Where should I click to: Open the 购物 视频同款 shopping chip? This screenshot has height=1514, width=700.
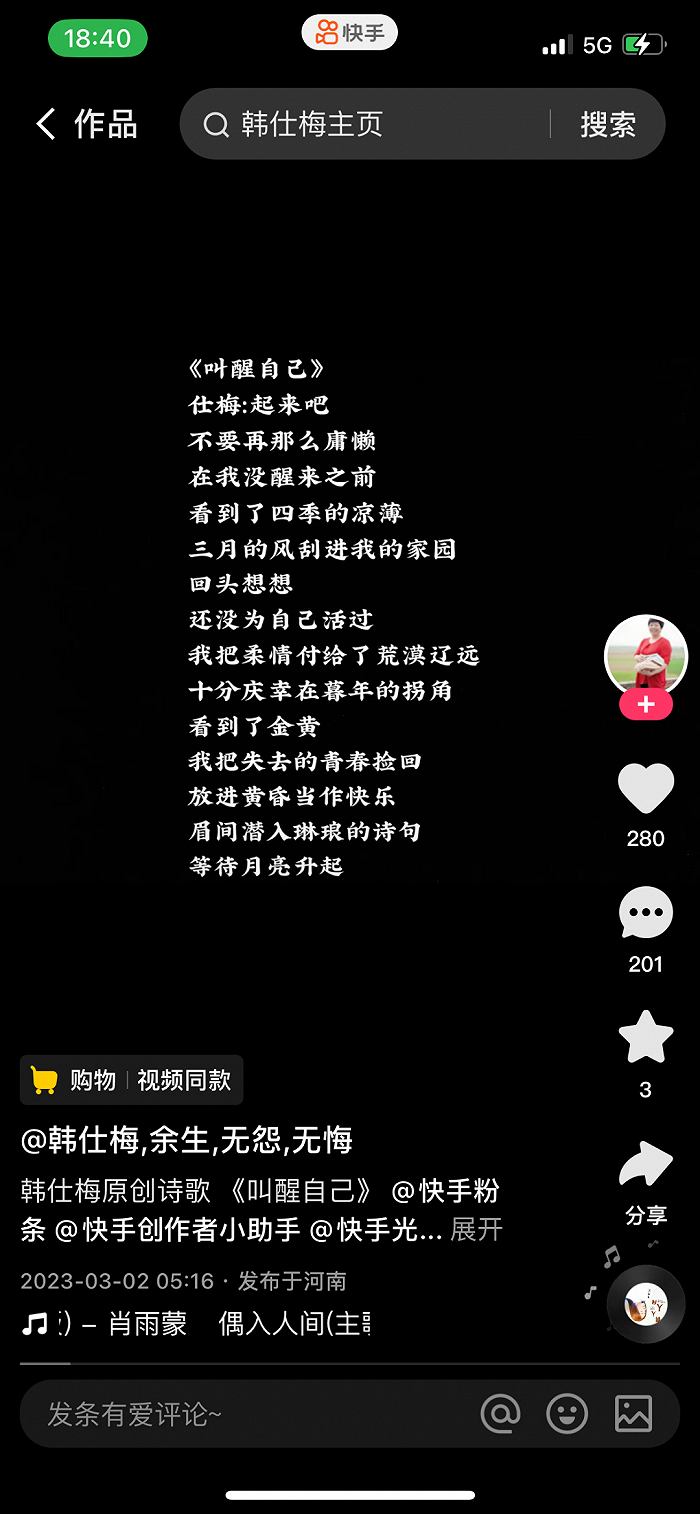point(131,1080)
